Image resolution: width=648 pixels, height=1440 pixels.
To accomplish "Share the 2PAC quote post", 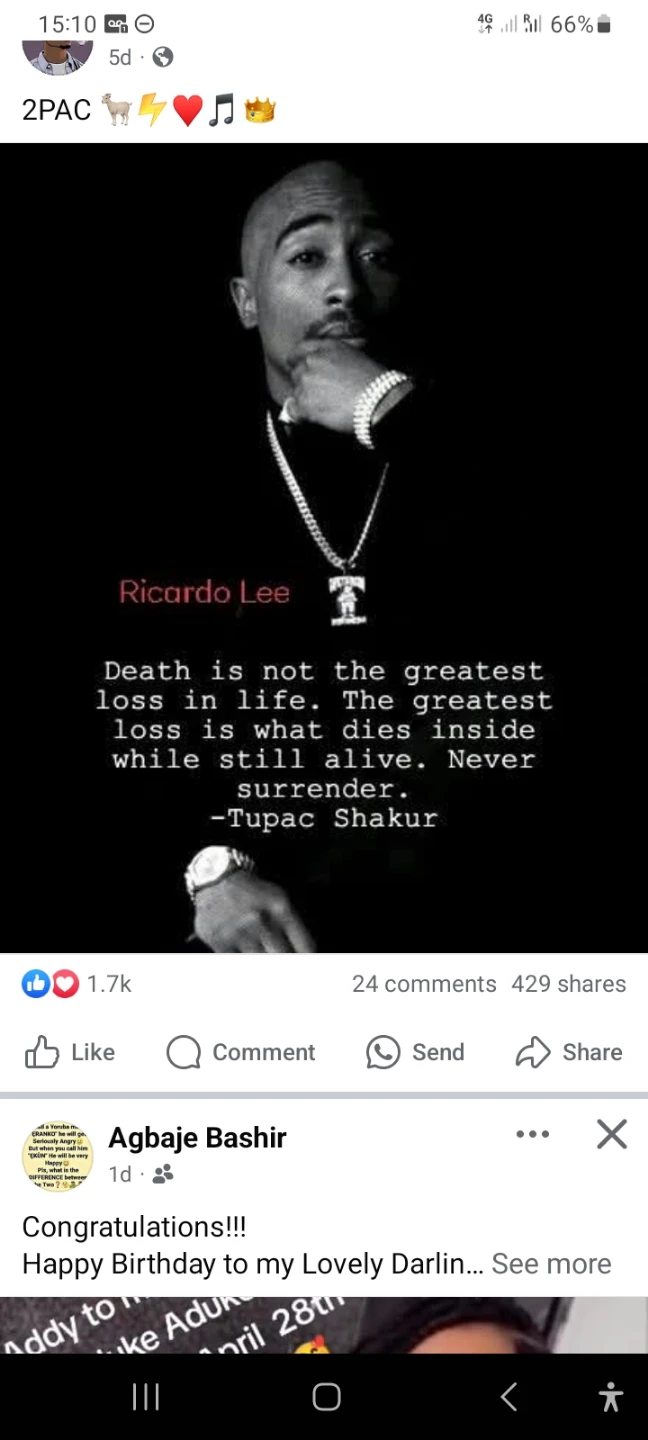I will pyautogui.click(x=569, y=1052).
